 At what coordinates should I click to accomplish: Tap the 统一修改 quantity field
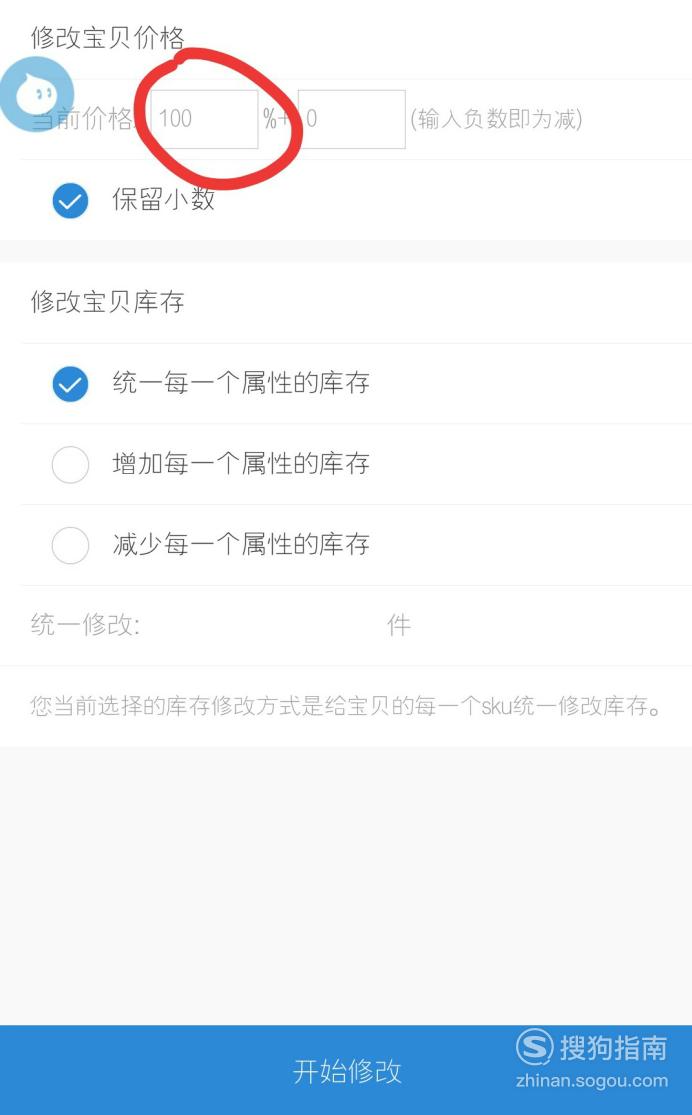[x=263, y=626]
